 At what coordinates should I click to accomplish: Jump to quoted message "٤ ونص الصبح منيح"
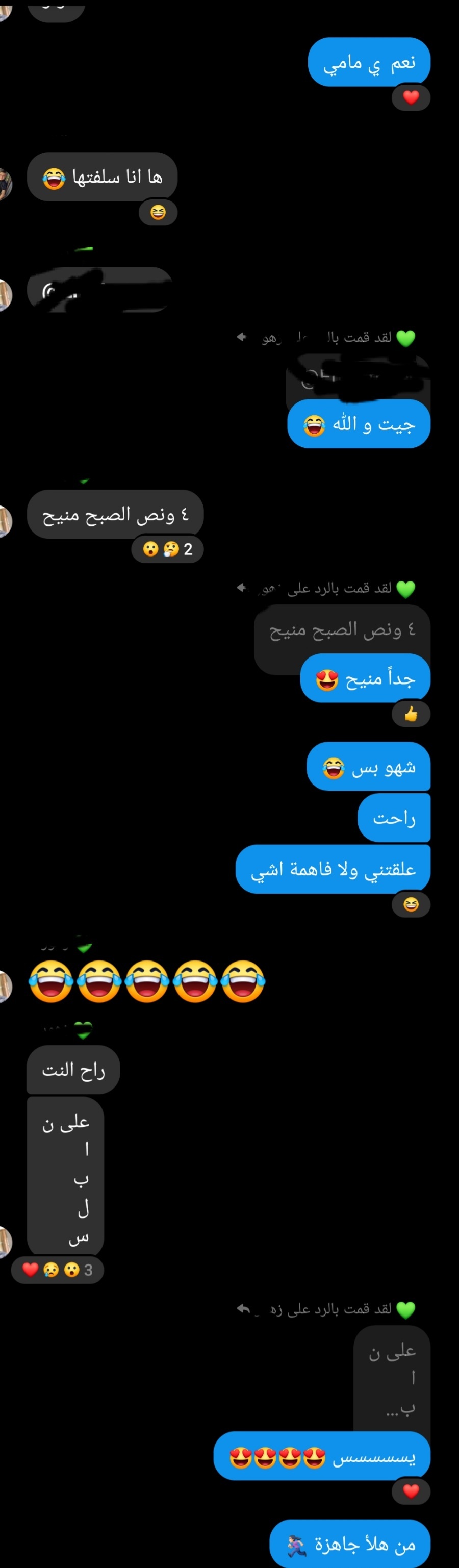[342, 630]
